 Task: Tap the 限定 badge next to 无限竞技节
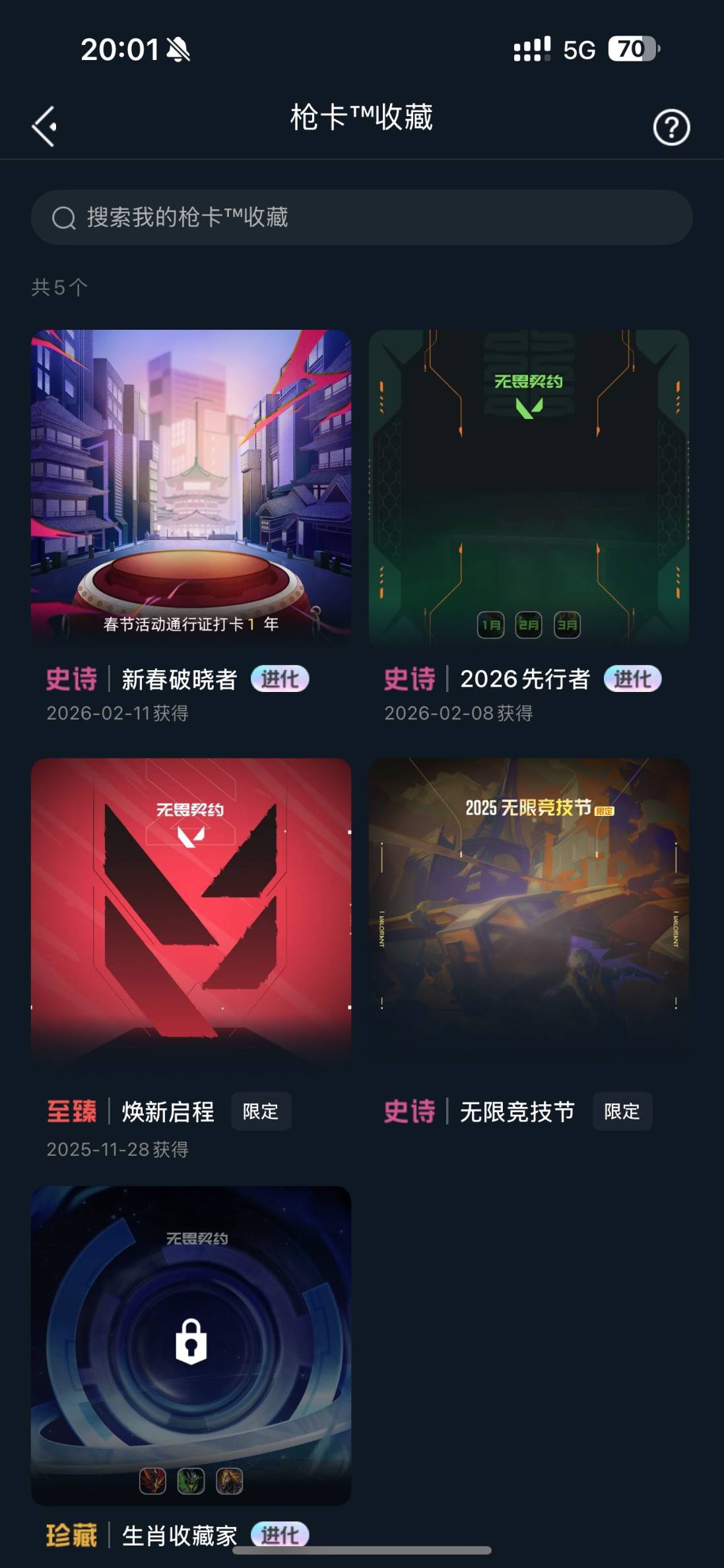click(x=622, y=1112)
